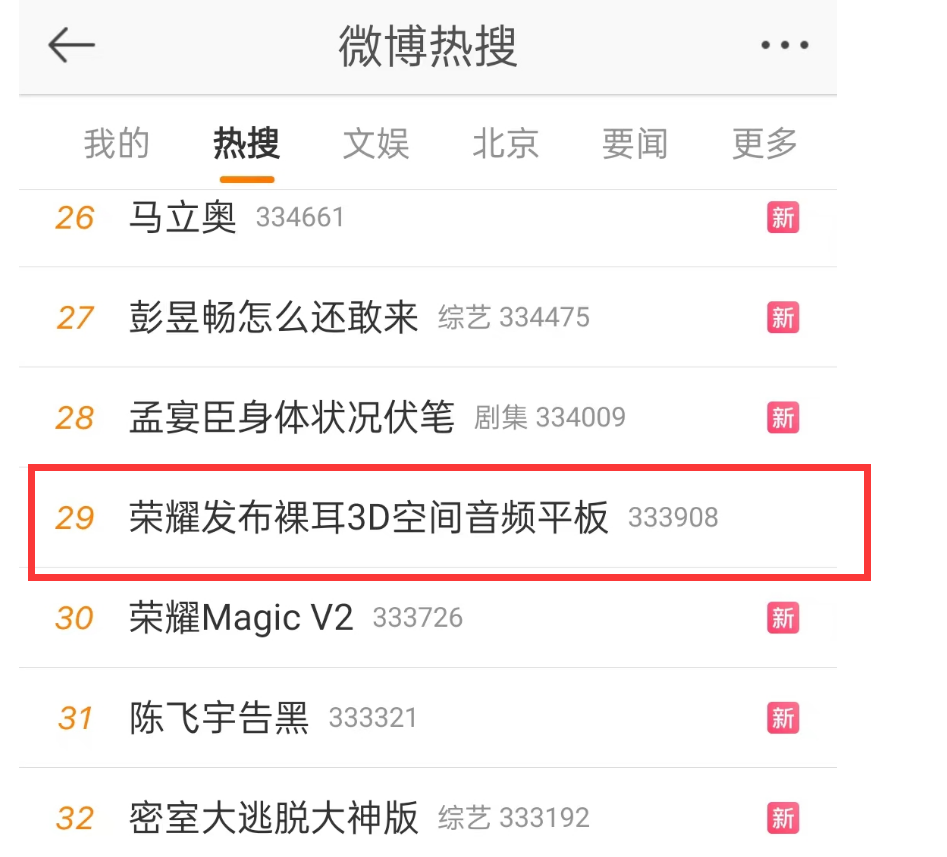This screenshot has height=857, width=947.
Task: Open 荣耀发布裸耳3D空间音频平板 topic
Action: coord(368,518)
